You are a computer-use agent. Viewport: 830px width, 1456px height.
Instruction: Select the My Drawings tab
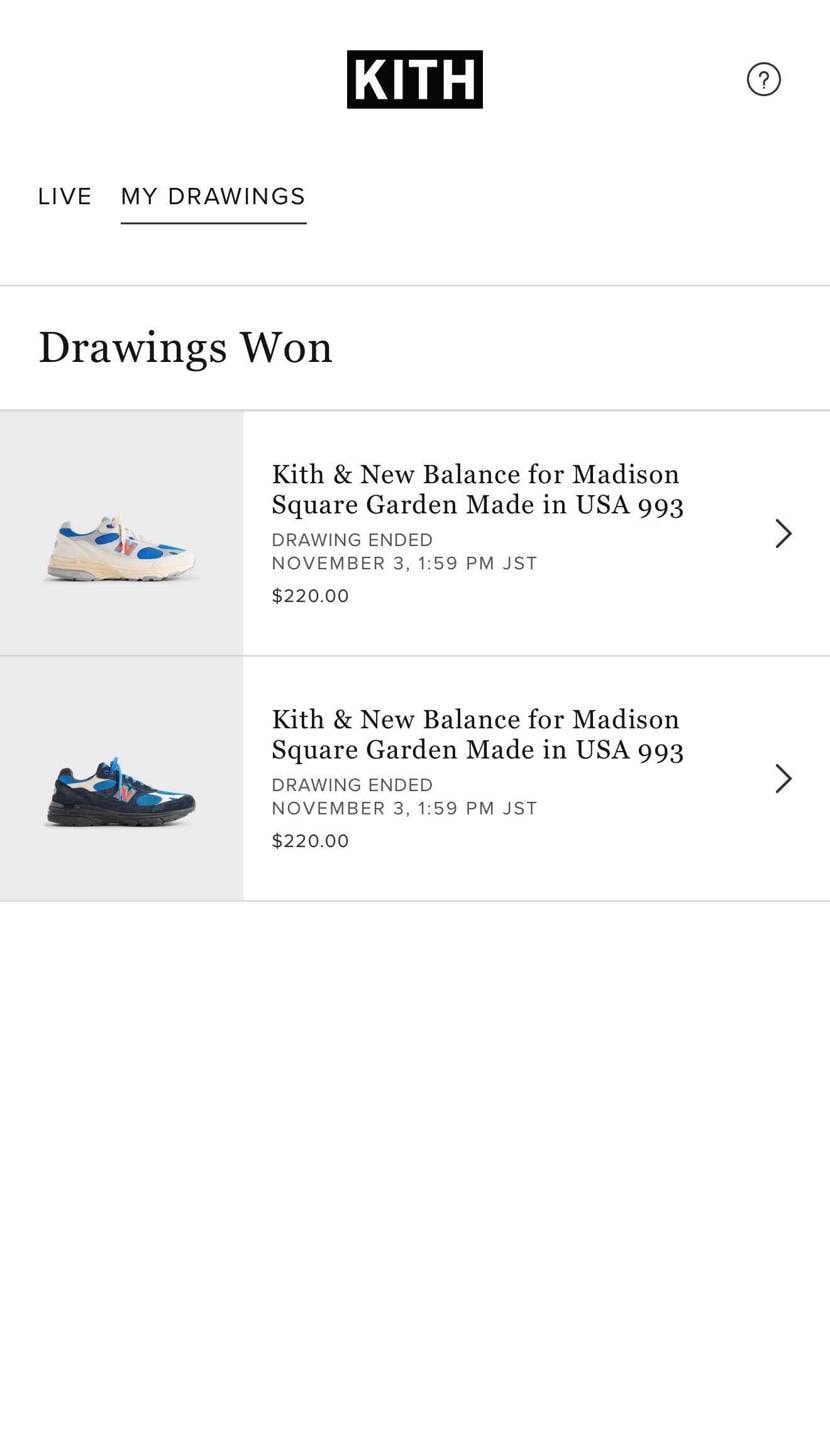pyautogui.click(x=213, y=196)
